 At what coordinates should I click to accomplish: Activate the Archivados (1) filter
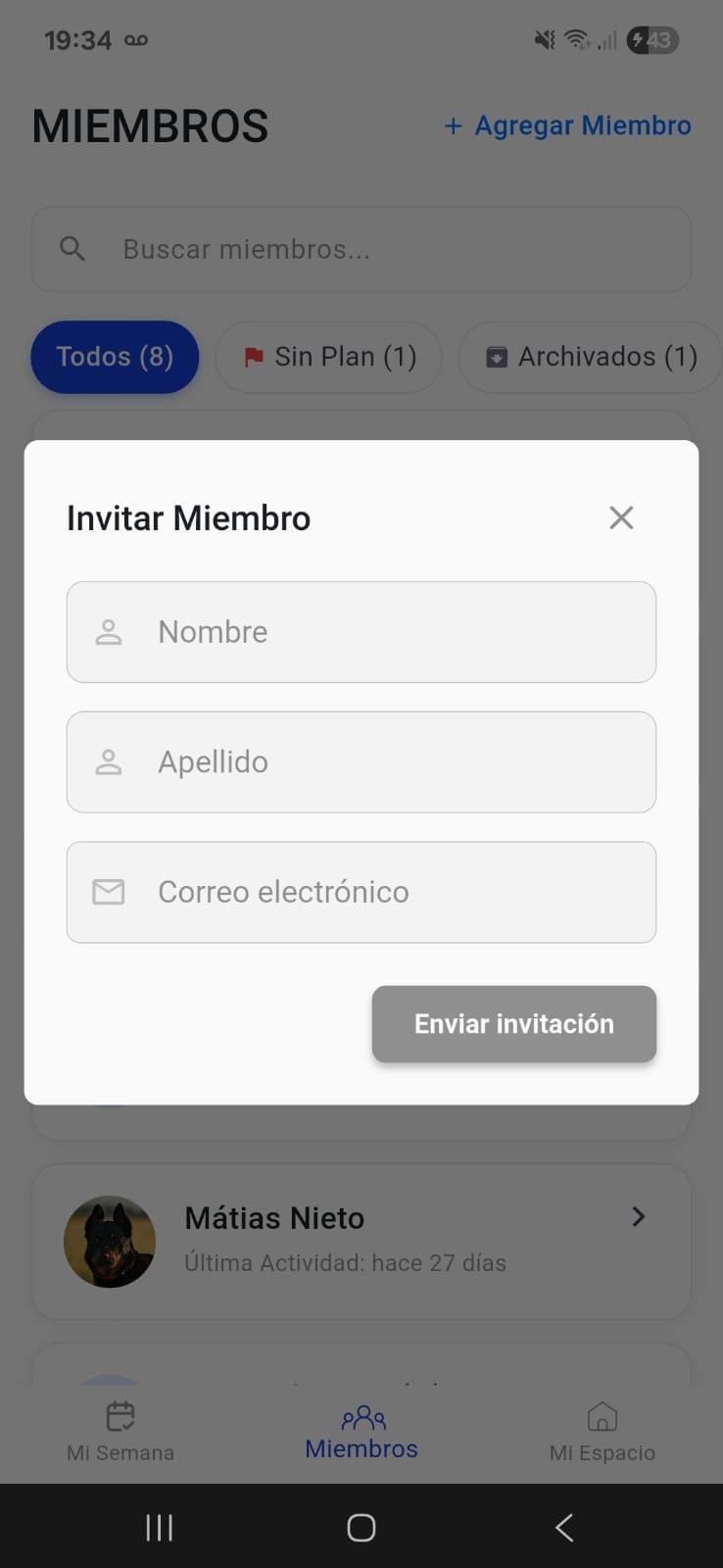point(589,357)
